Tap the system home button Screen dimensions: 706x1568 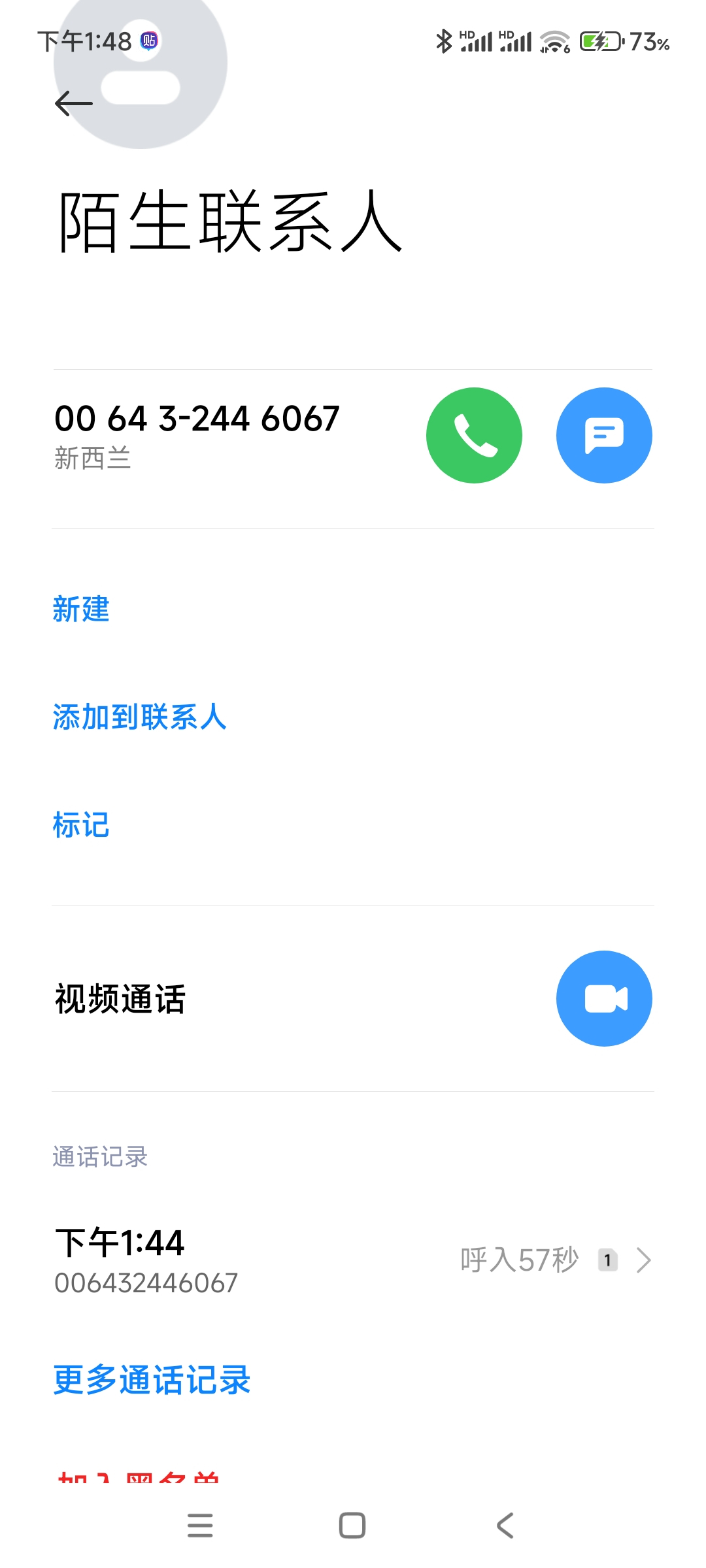[352, 1526]
